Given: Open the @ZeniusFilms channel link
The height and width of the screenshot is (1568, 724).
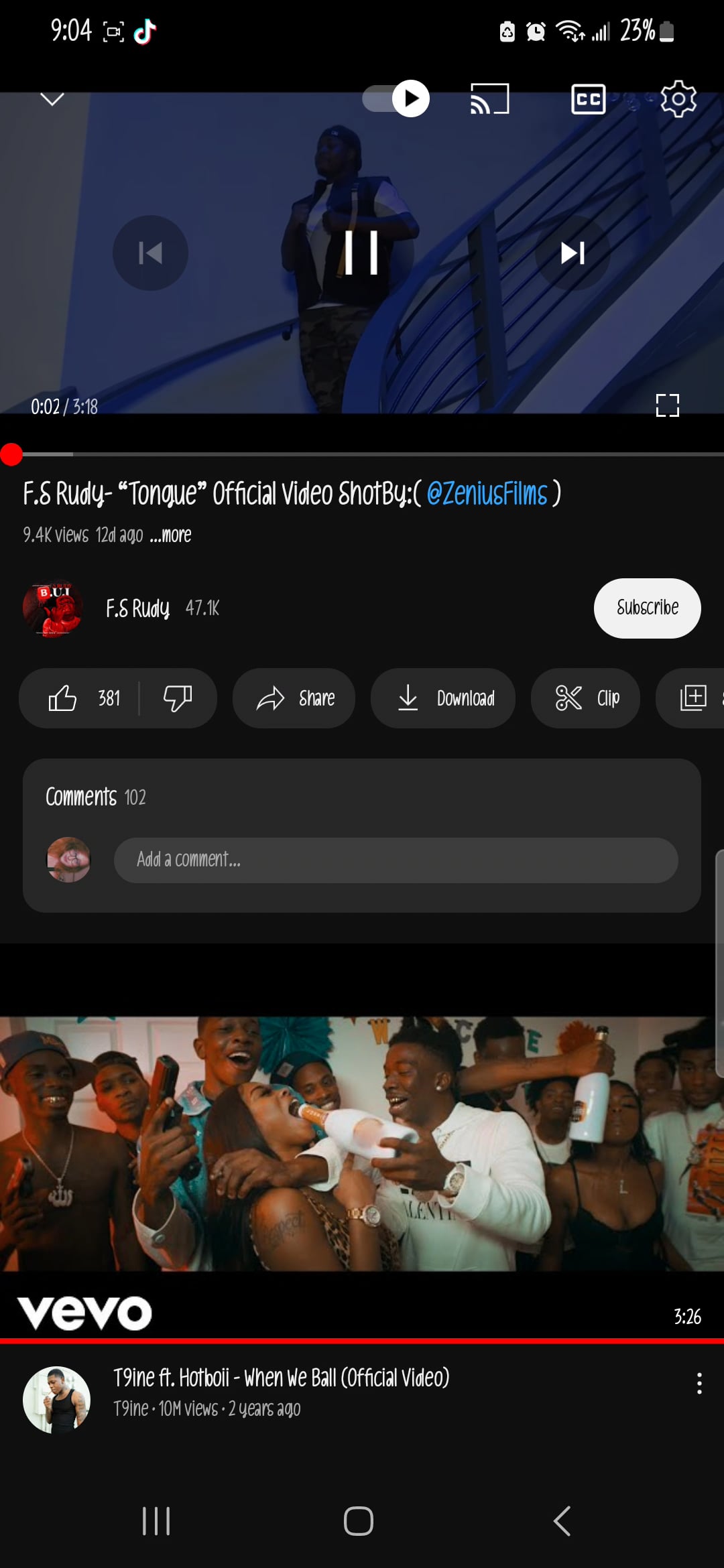Looking at the screenshot, I should coord(487,494).
